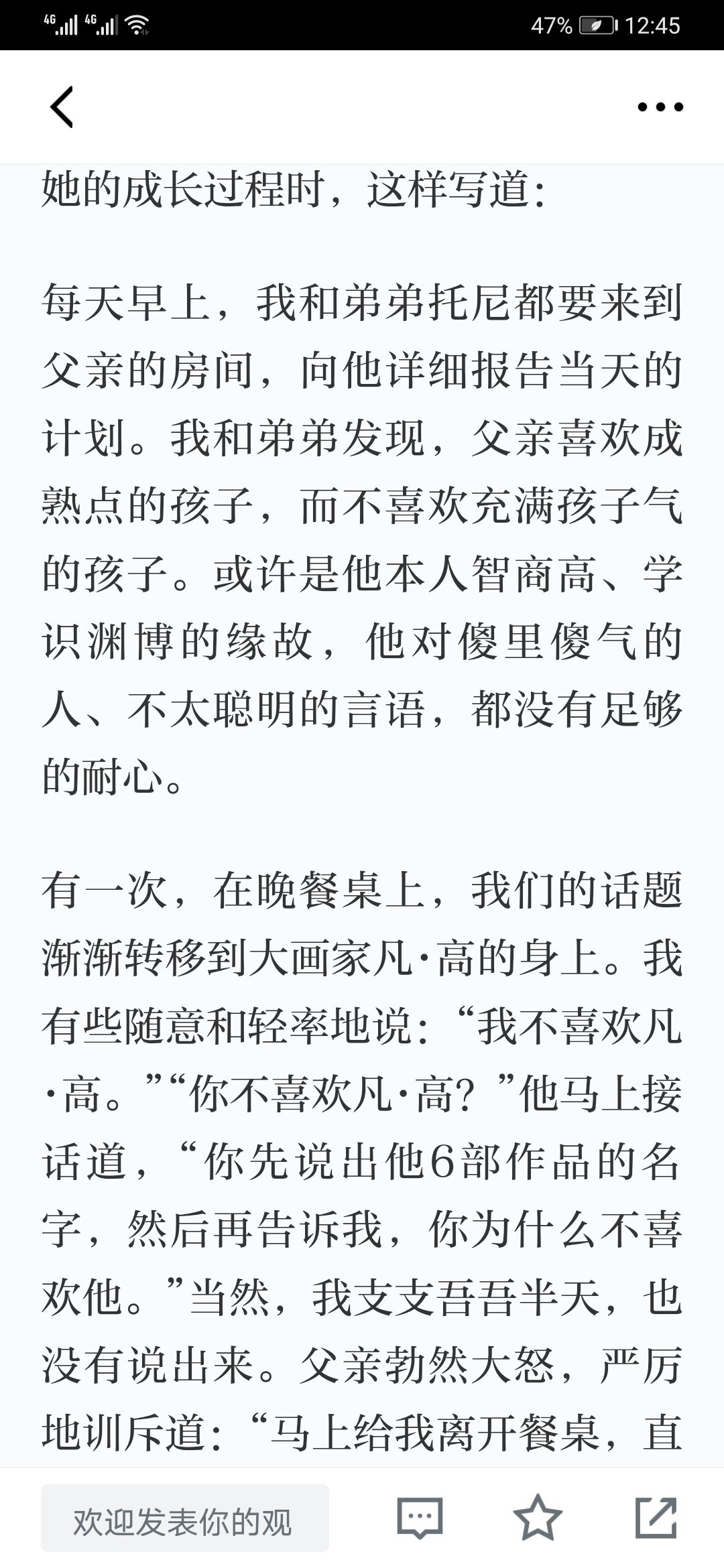
Task: Open the comments bubble icon
Action: tap(420, 1518)
